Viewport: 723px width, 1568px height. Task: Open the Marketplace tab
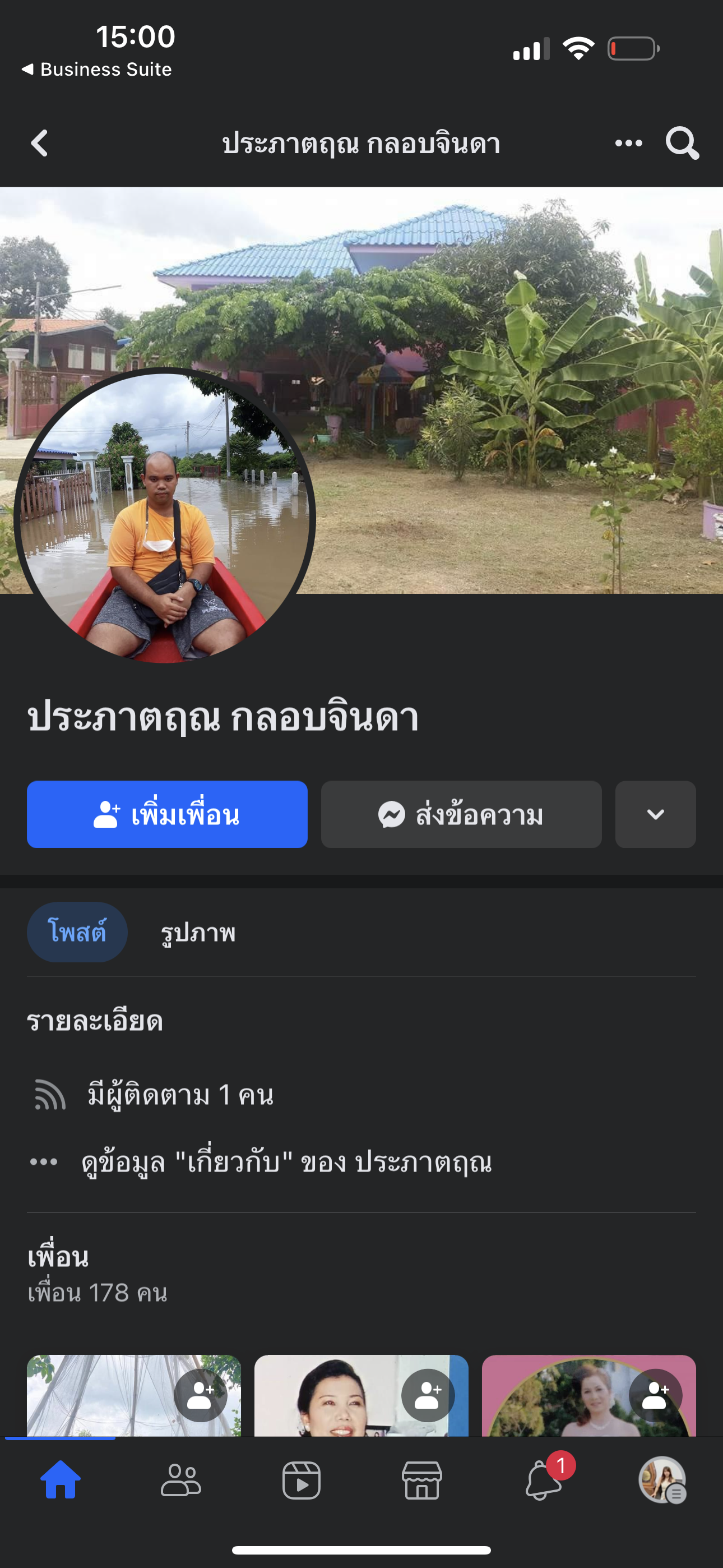(x=421, y=1479)
